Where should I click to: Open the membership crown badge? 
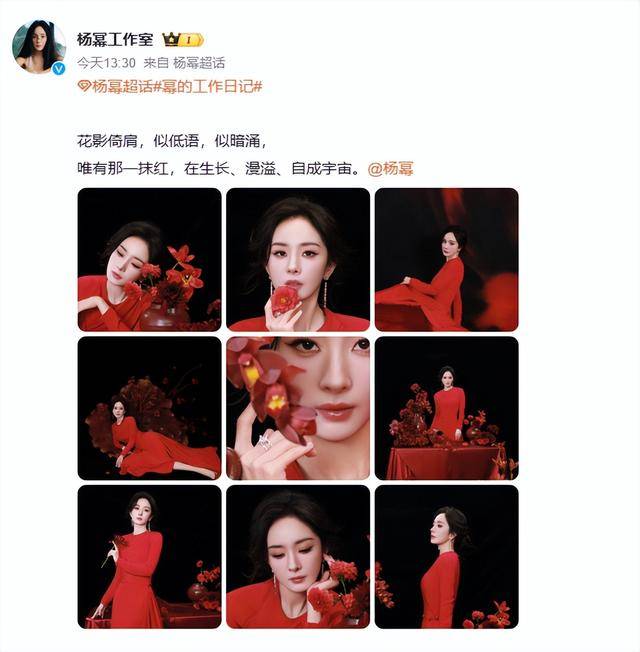pos(183,40)
